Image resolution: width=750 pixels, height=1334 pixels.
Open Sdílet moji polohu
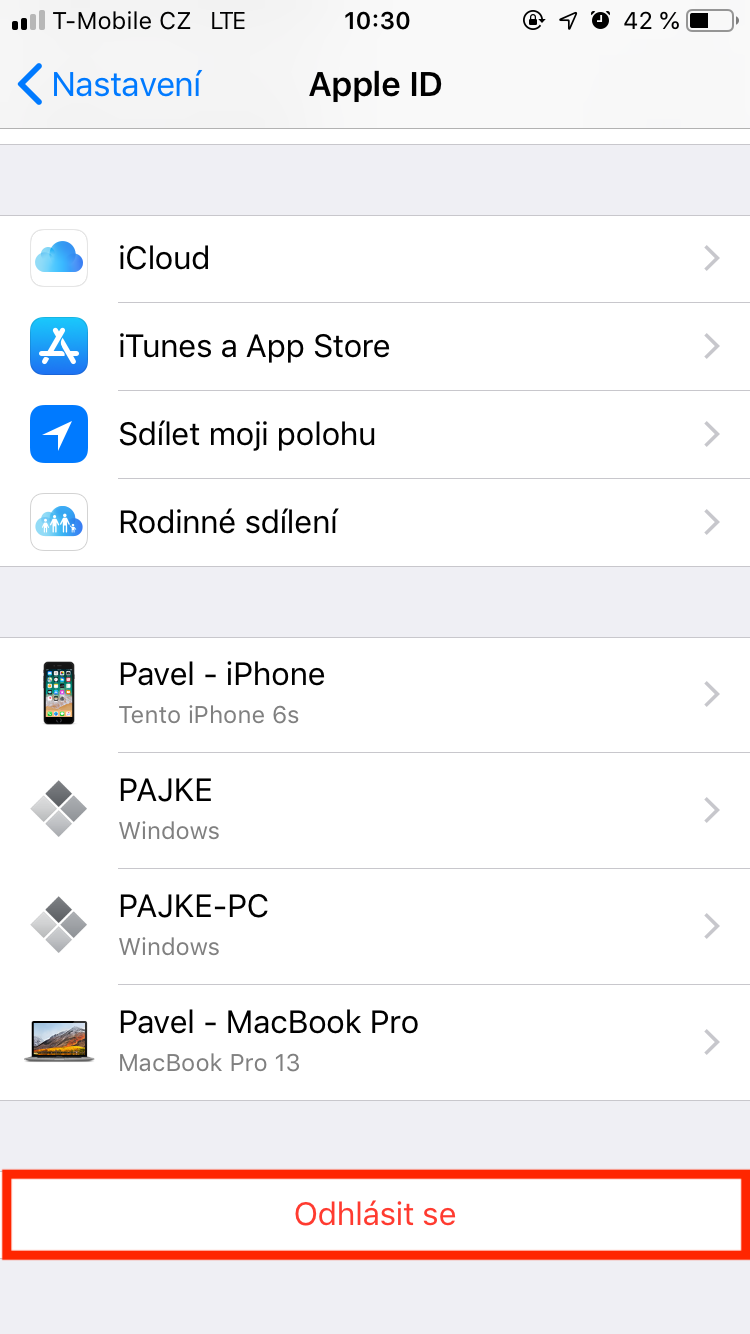coord(375,435)
